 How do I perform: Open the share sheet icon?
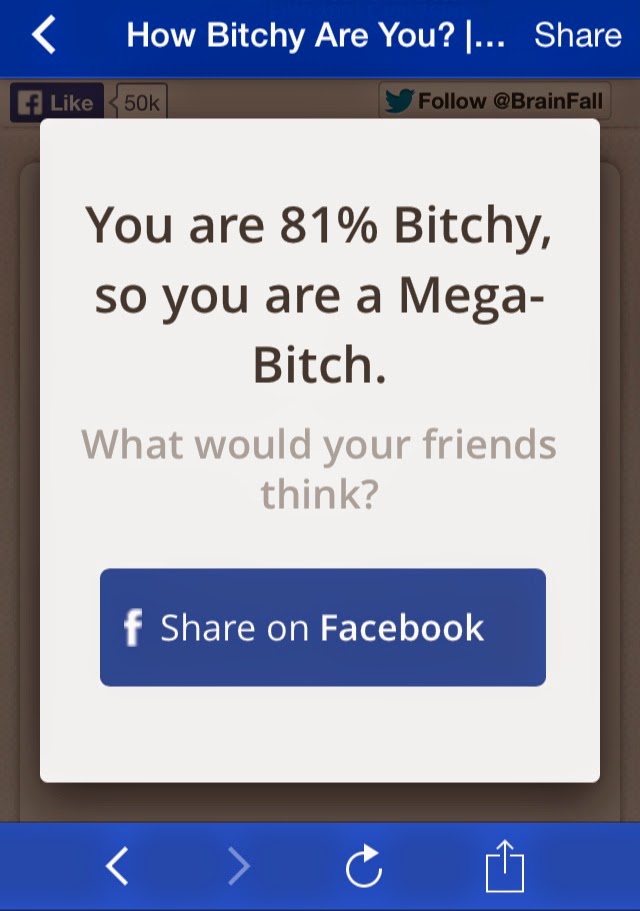pos(504,865)
